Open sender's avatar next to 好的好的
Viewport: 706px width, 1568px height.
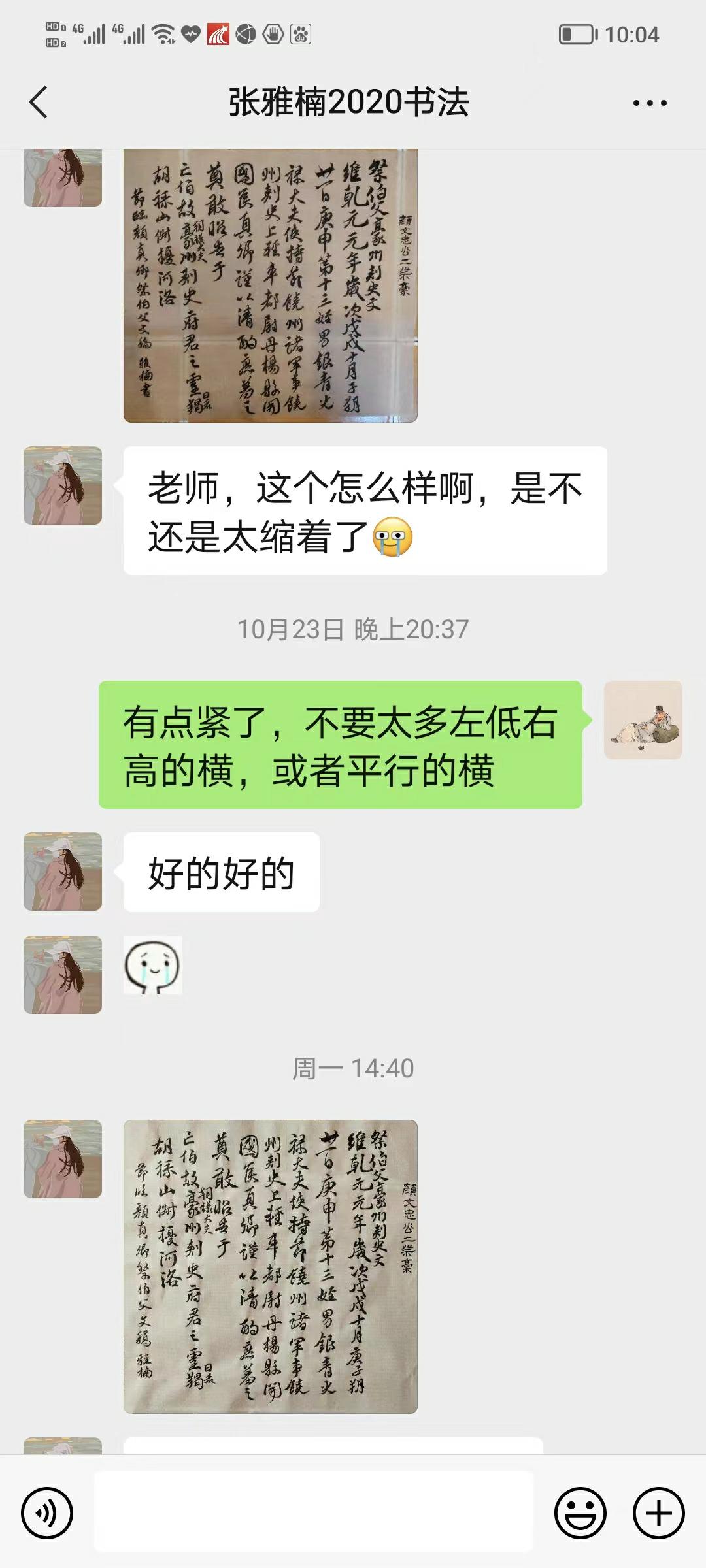pyautogui.click(x=63, y=872)
